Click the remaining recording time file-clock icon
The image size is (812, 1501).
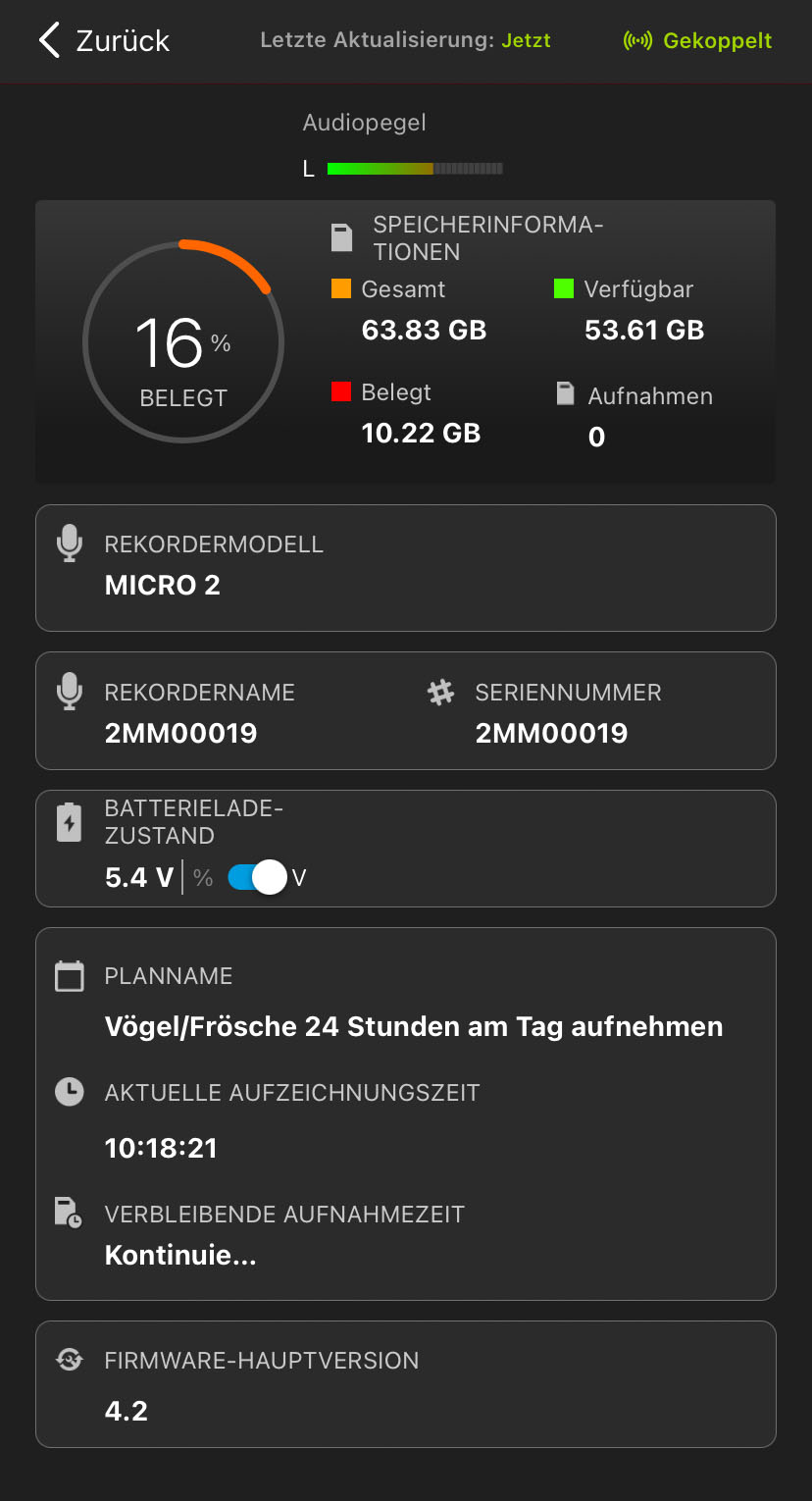click(69, 1213)
